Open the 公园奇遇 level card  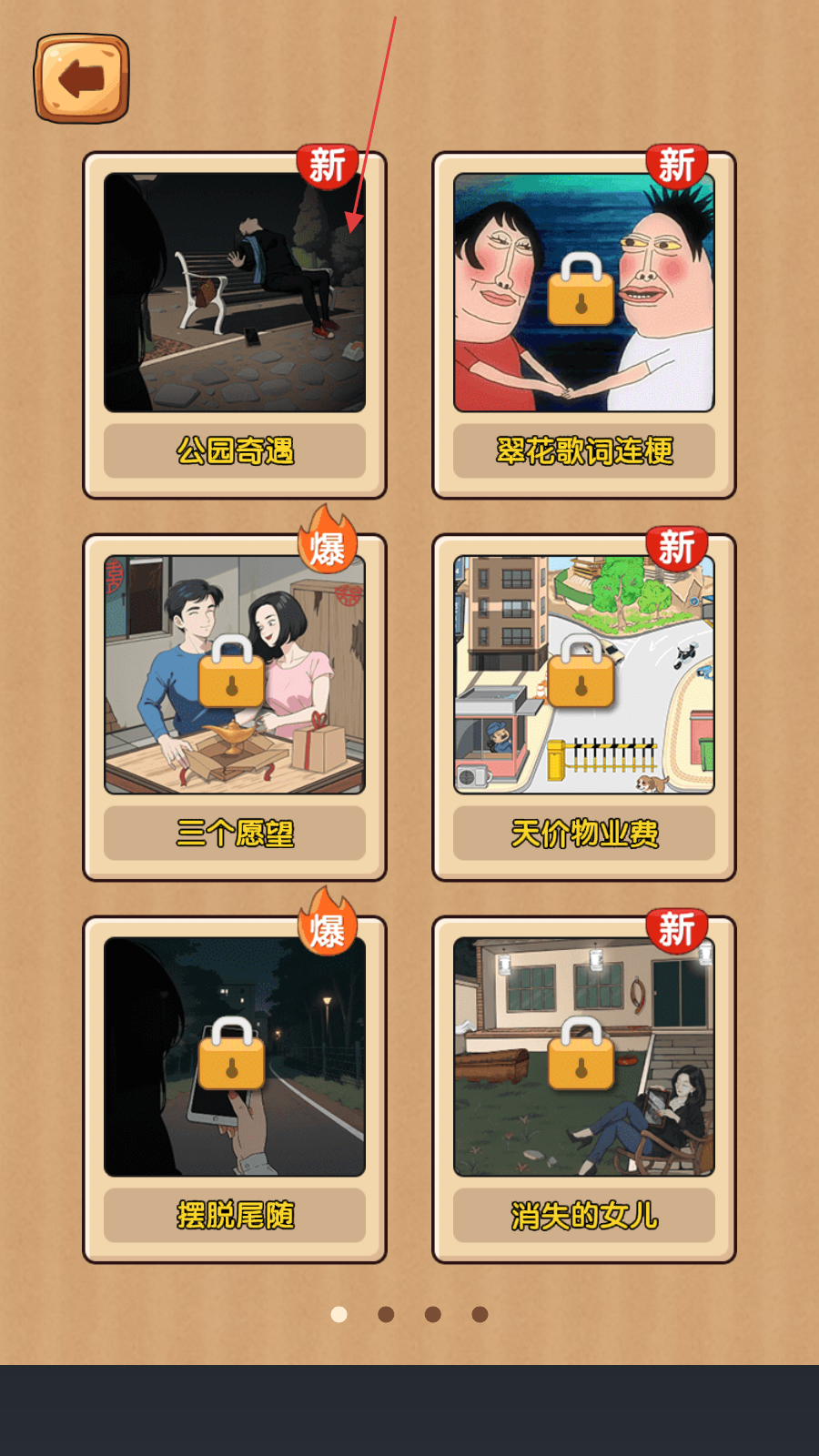235,325
